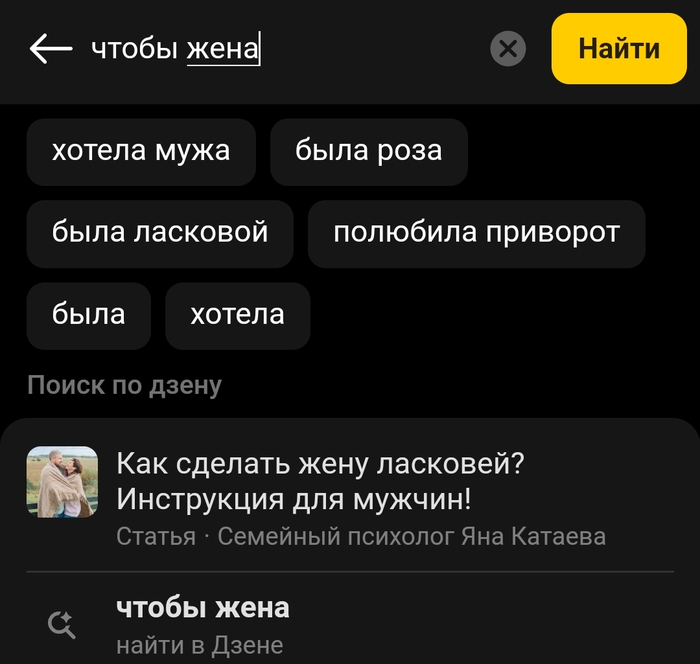Clear the search query text
Viewport: 700px width, 664px height.
tap(508, 48)
